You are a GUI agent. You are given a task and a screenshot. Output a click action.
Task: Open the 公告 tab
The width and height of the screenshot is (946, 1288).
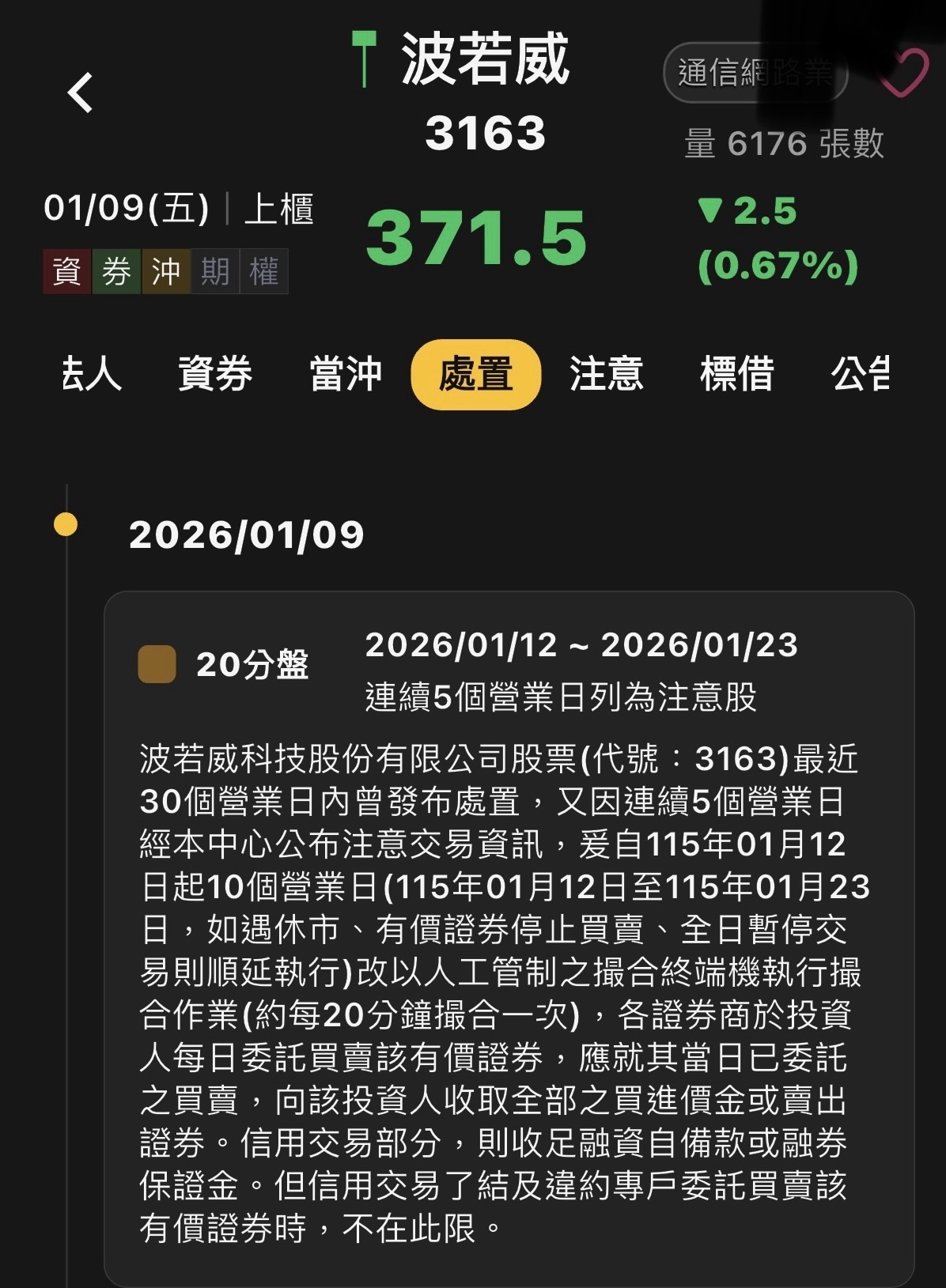pos(861,374)
